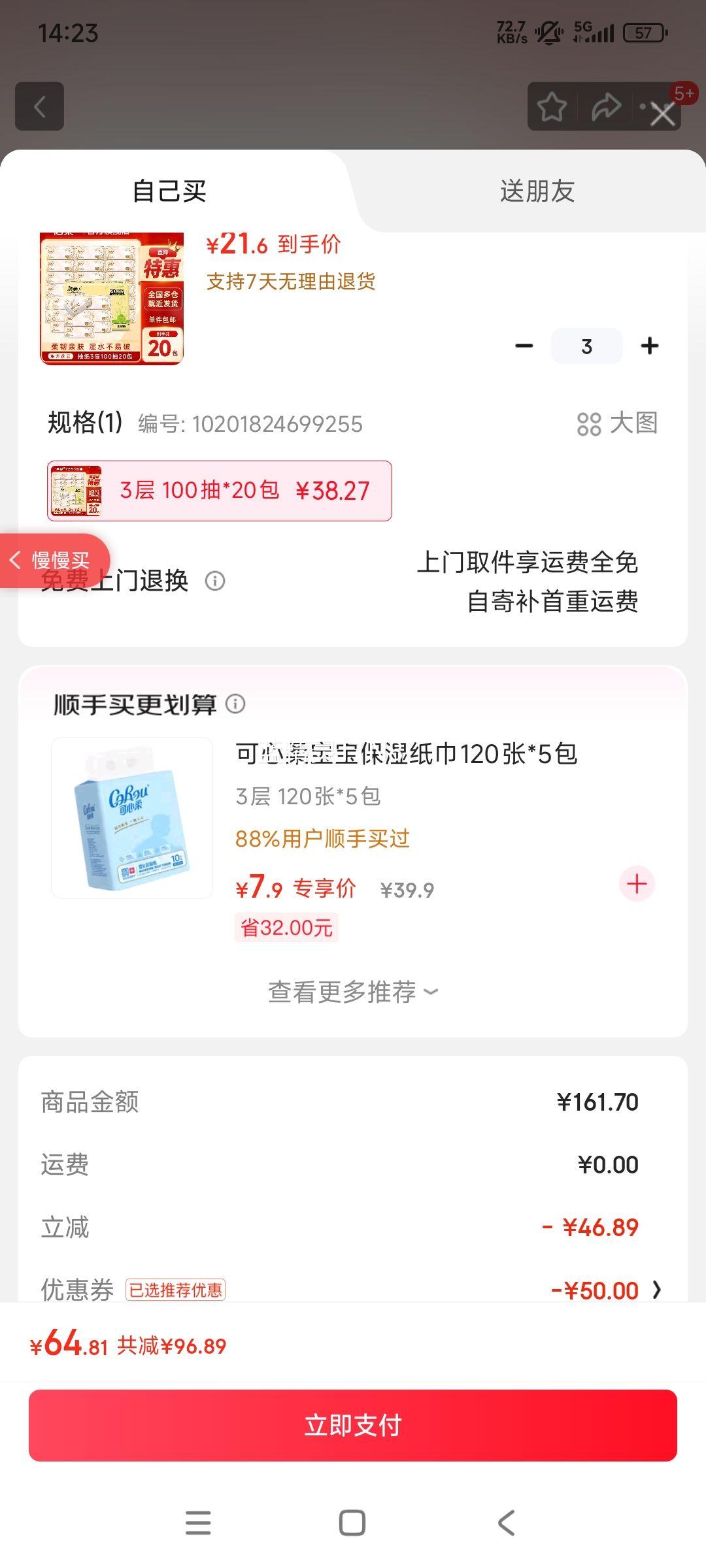Open 大图 grid view for specifications
The image size is (706, 1568).
pyautogui.click(x=618, y=424)
